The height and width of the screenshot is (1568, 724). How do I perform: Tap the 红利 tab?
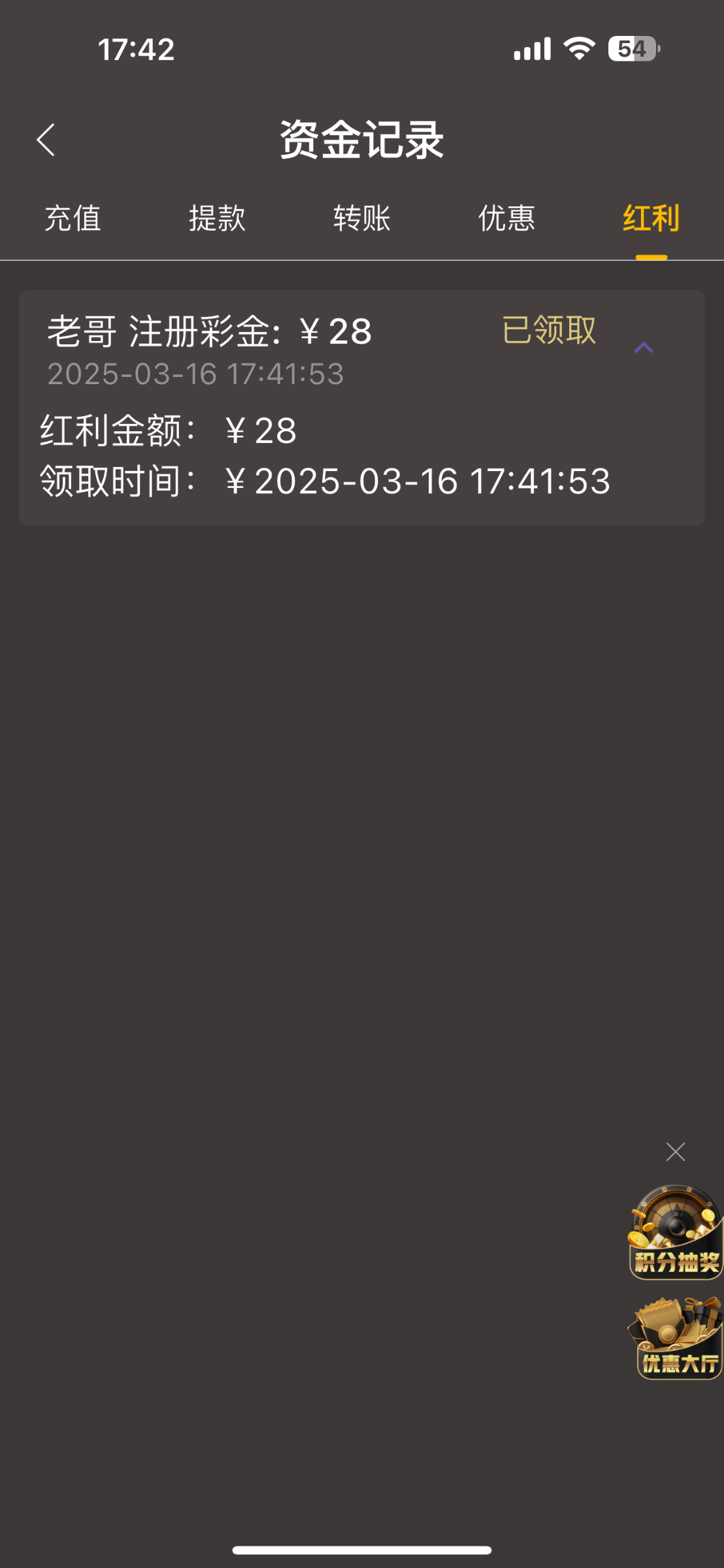coord(651,218)
